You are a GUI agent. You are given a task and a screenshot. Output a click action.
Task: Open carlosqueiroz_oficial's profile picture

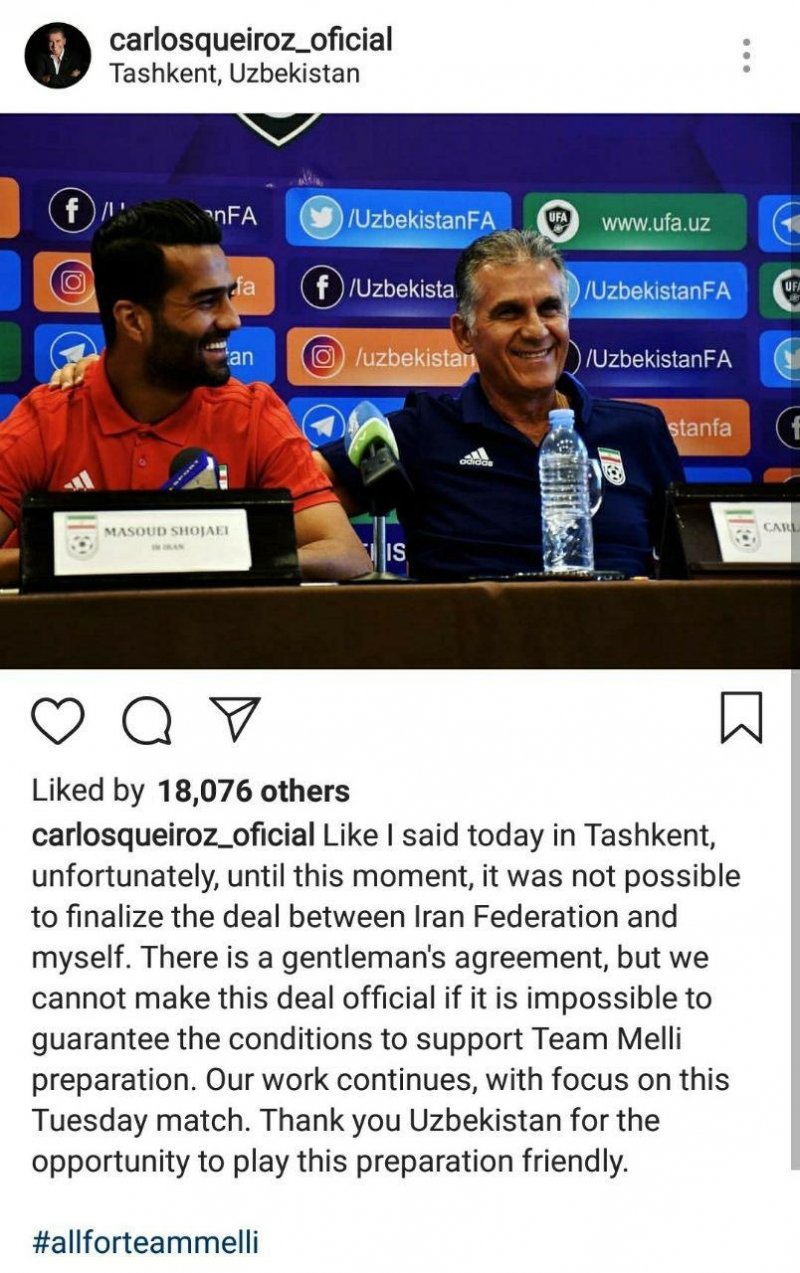point(57,55)
